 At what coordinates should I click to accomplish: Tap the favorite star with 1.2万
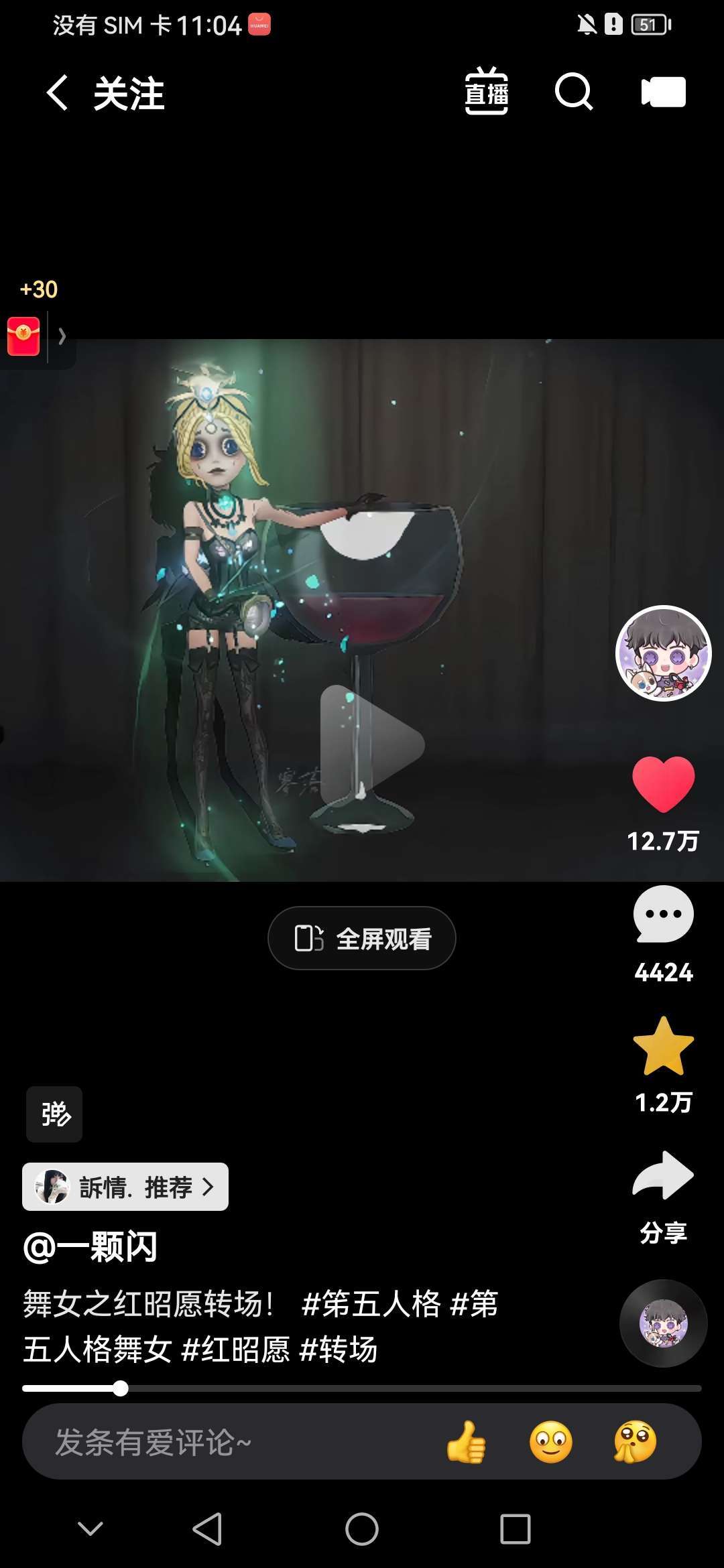(663, 1047)
